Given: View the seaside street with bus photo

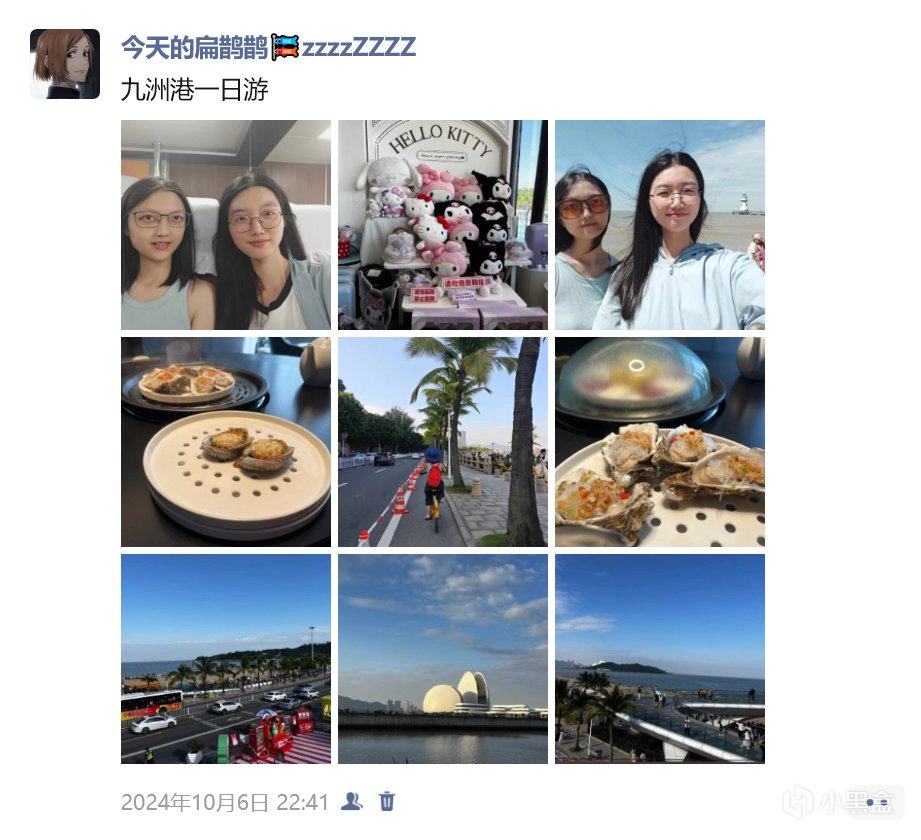Looking at the screenshot, I should pyautogui.click(x=226, y=659).
